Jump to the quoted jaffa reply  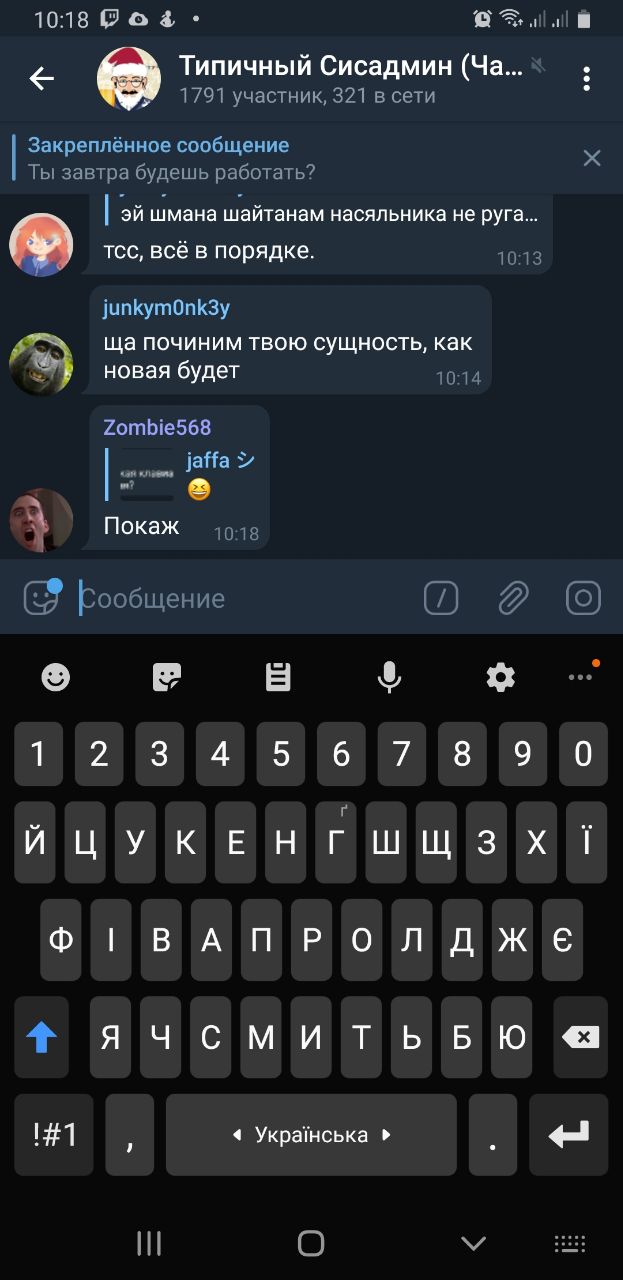[x=185, y=475]
